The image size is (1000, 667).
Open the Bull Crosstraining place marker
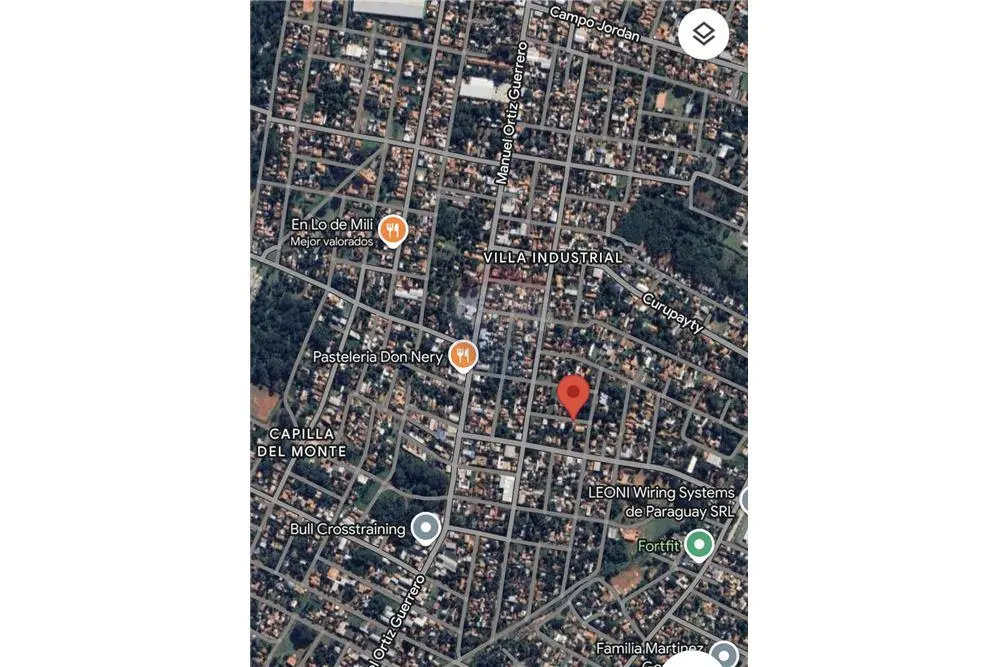click(426, 527)
